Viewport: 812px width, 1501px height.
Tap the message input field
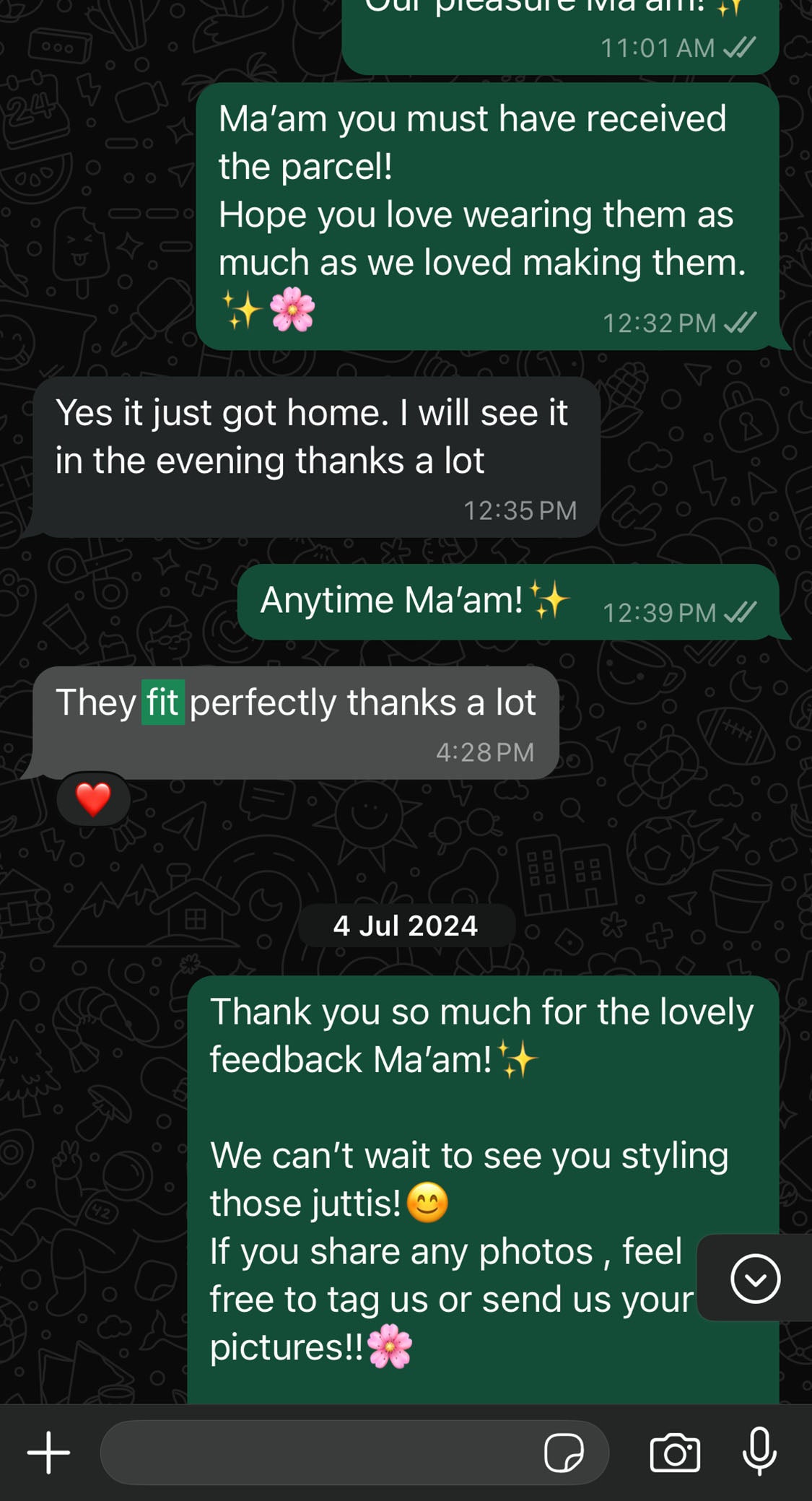318,1452
